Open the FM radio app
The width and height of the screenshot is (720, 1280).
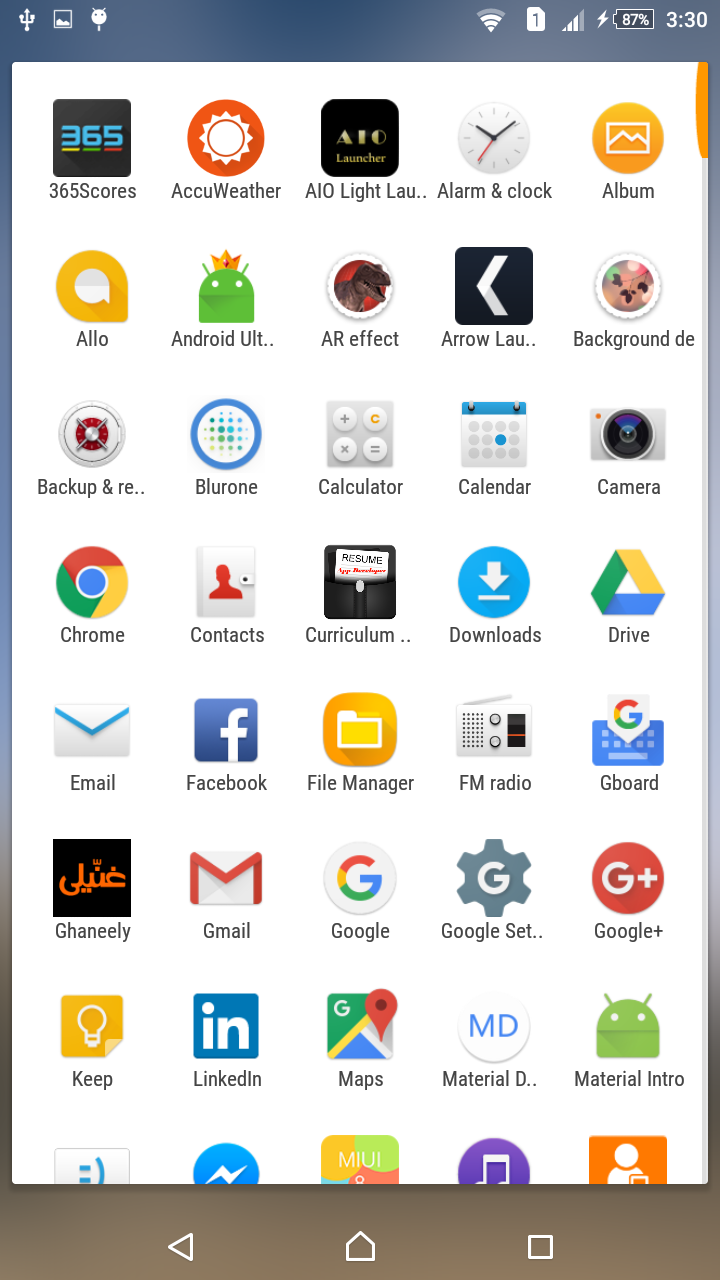tap(494, 730)
